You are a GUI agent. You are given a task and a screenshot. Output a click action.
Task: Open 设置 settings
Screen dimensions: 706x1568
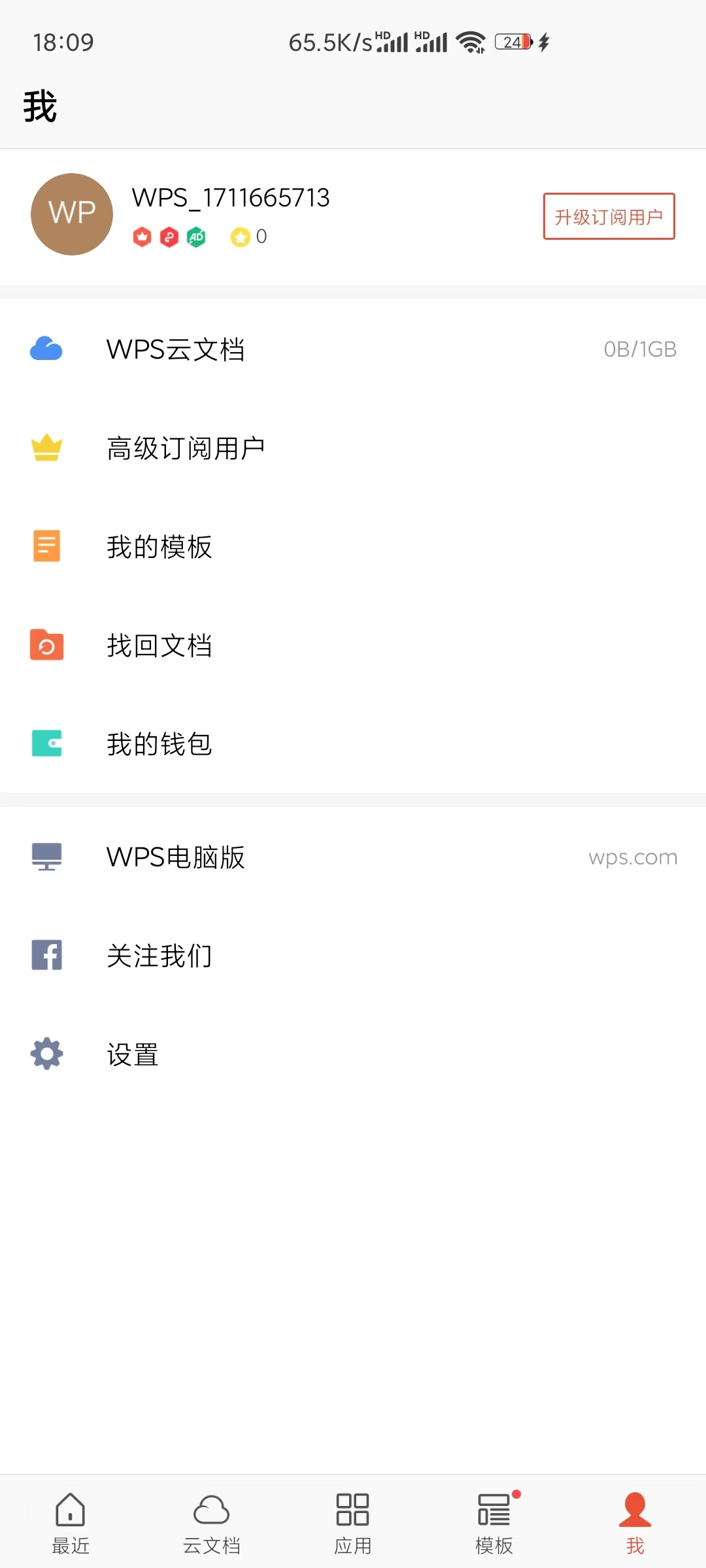click(353, 1054)
